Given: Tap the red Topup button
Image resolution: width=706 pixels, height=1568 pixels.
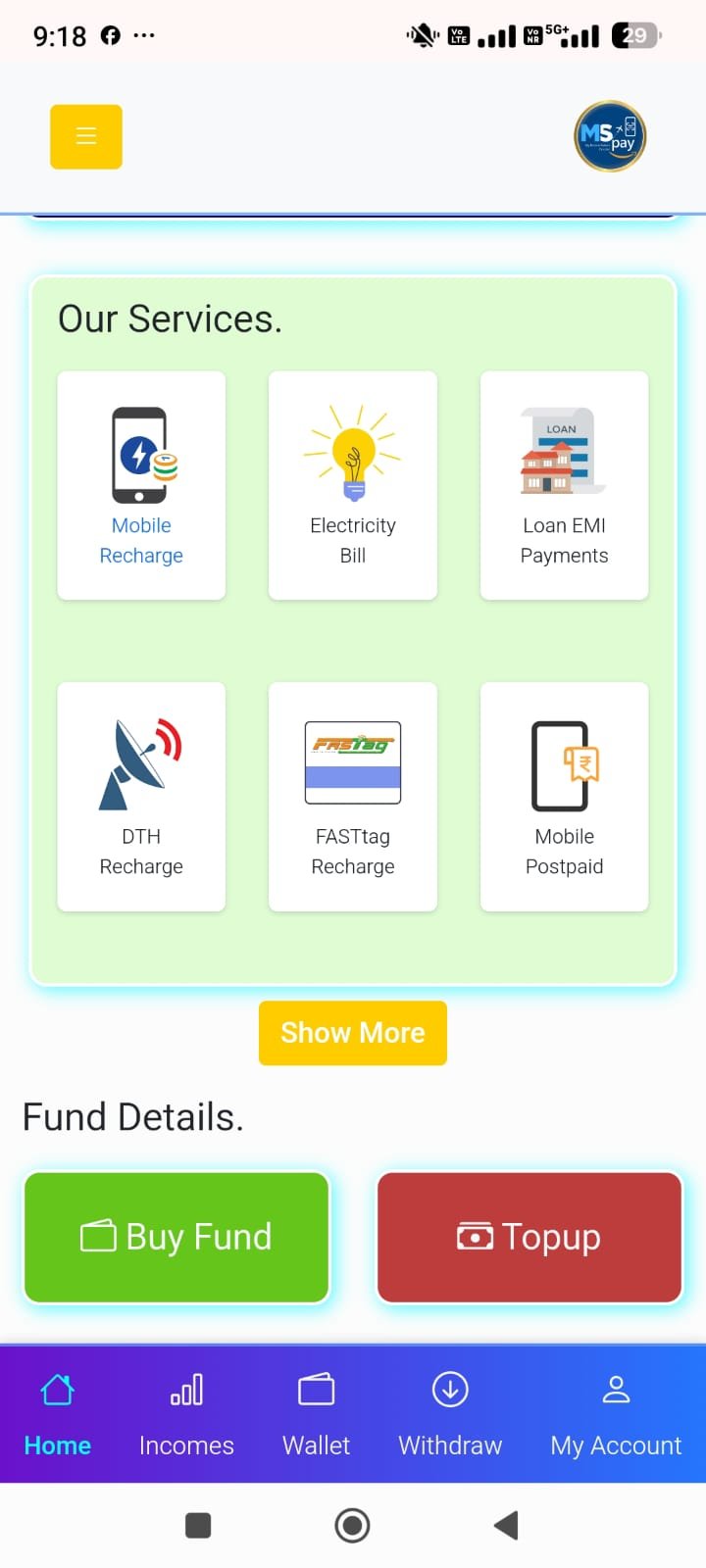Looking at the screenshot, I should click(529, 1238).
